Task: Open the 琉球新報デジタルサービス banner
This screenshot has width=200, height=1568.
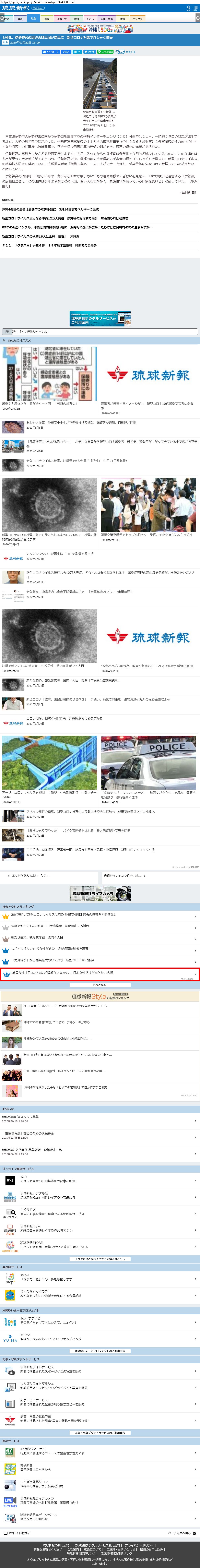Action: pyautogui.click(x=100, y=318)
